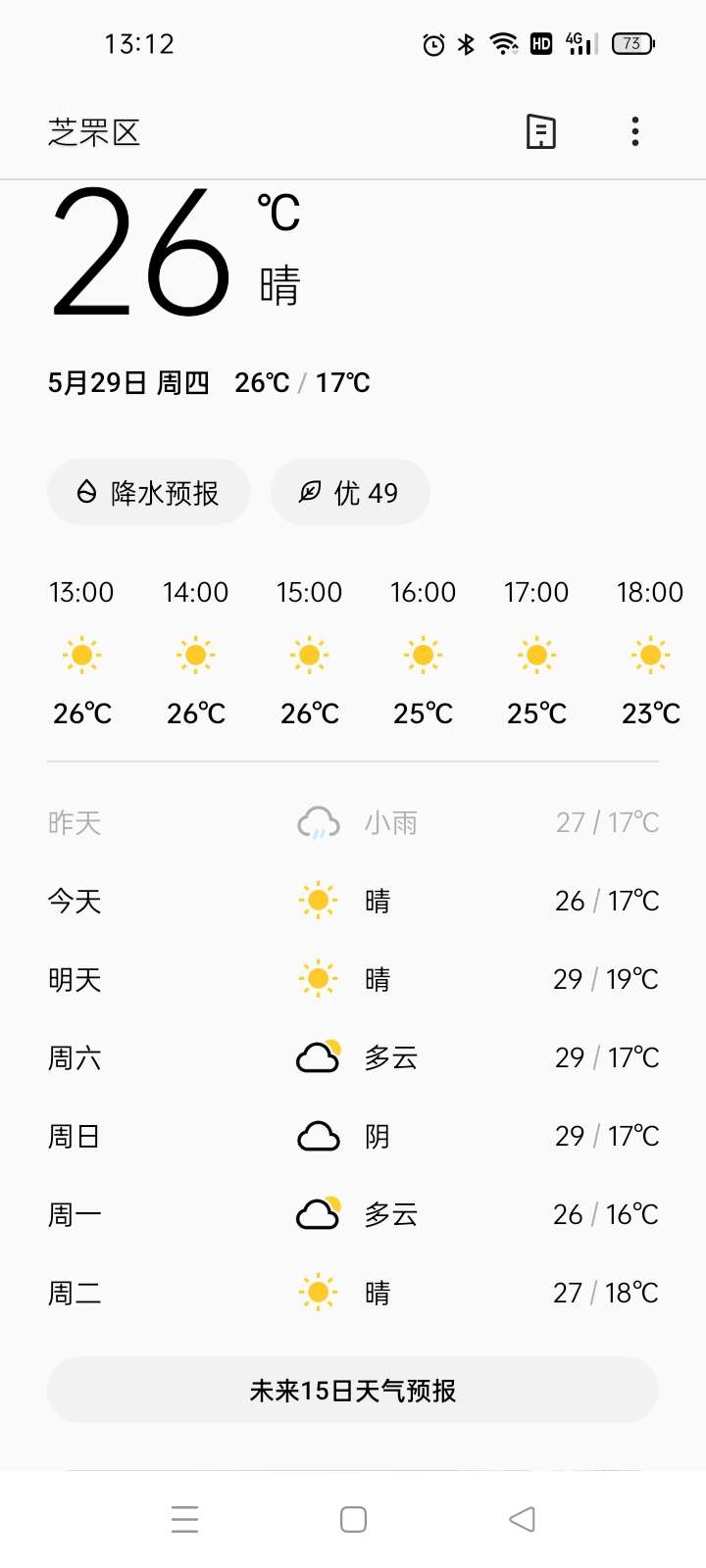Open the 周二 forecast row

tap(353, 1293)
